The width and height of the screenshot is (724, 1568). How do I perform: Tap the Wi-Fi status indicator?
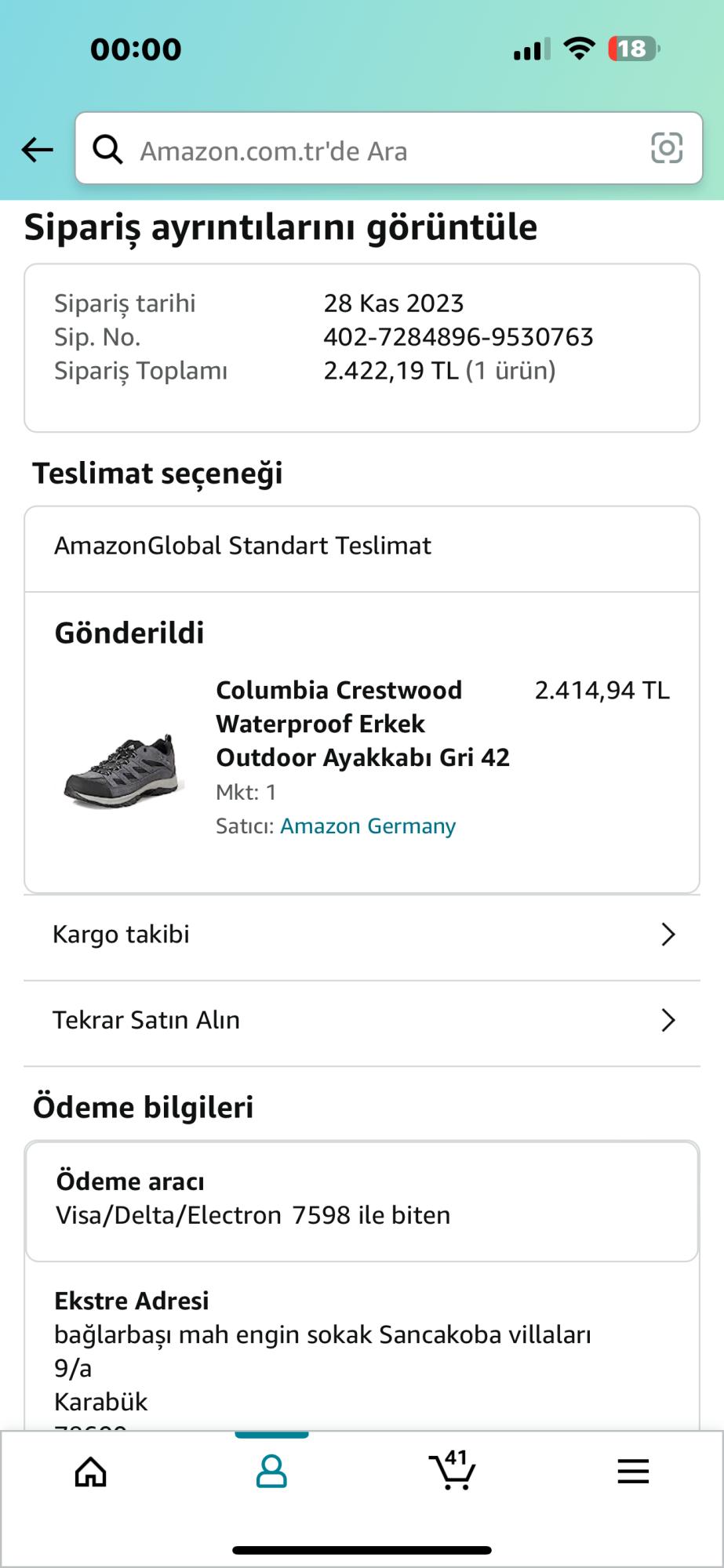578,49
